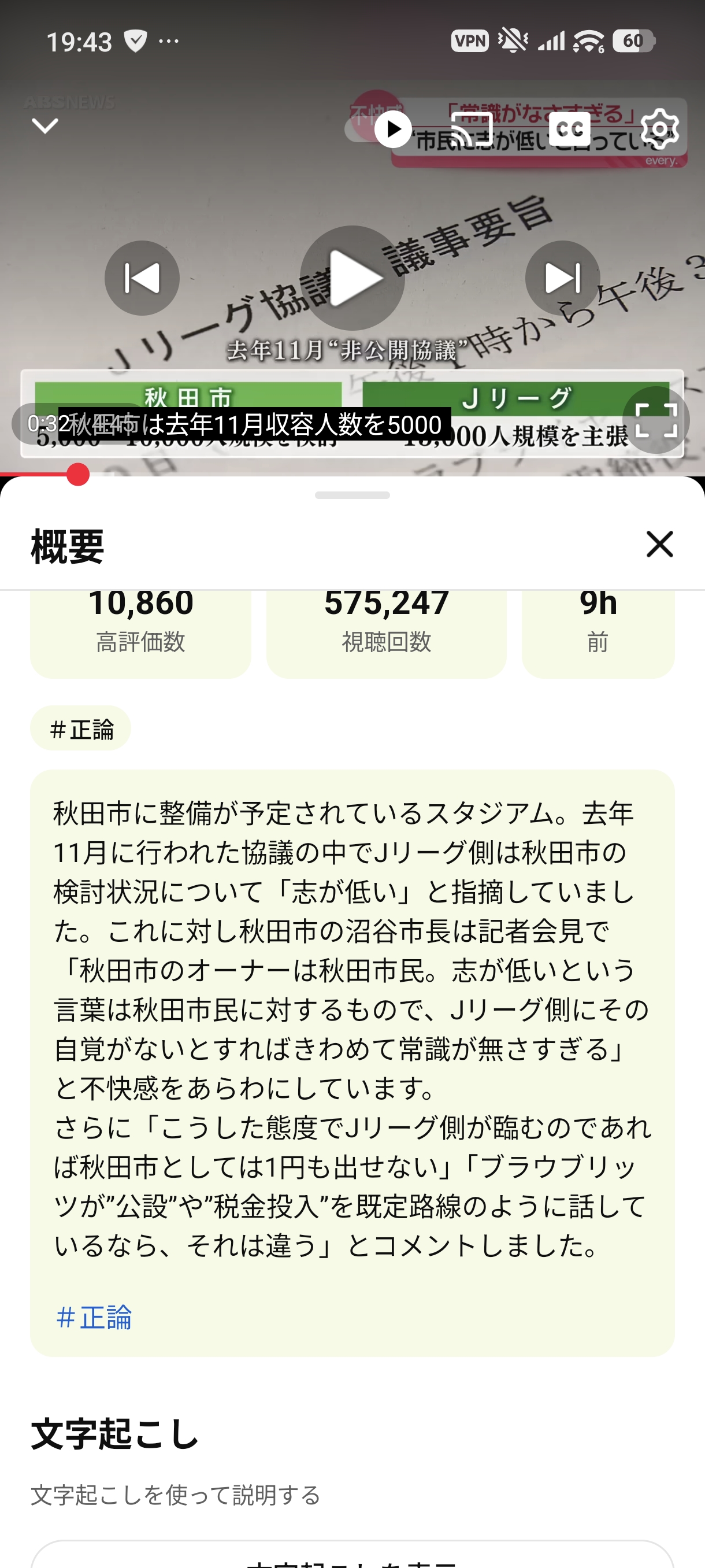Play the video

[x=352, y=278]
